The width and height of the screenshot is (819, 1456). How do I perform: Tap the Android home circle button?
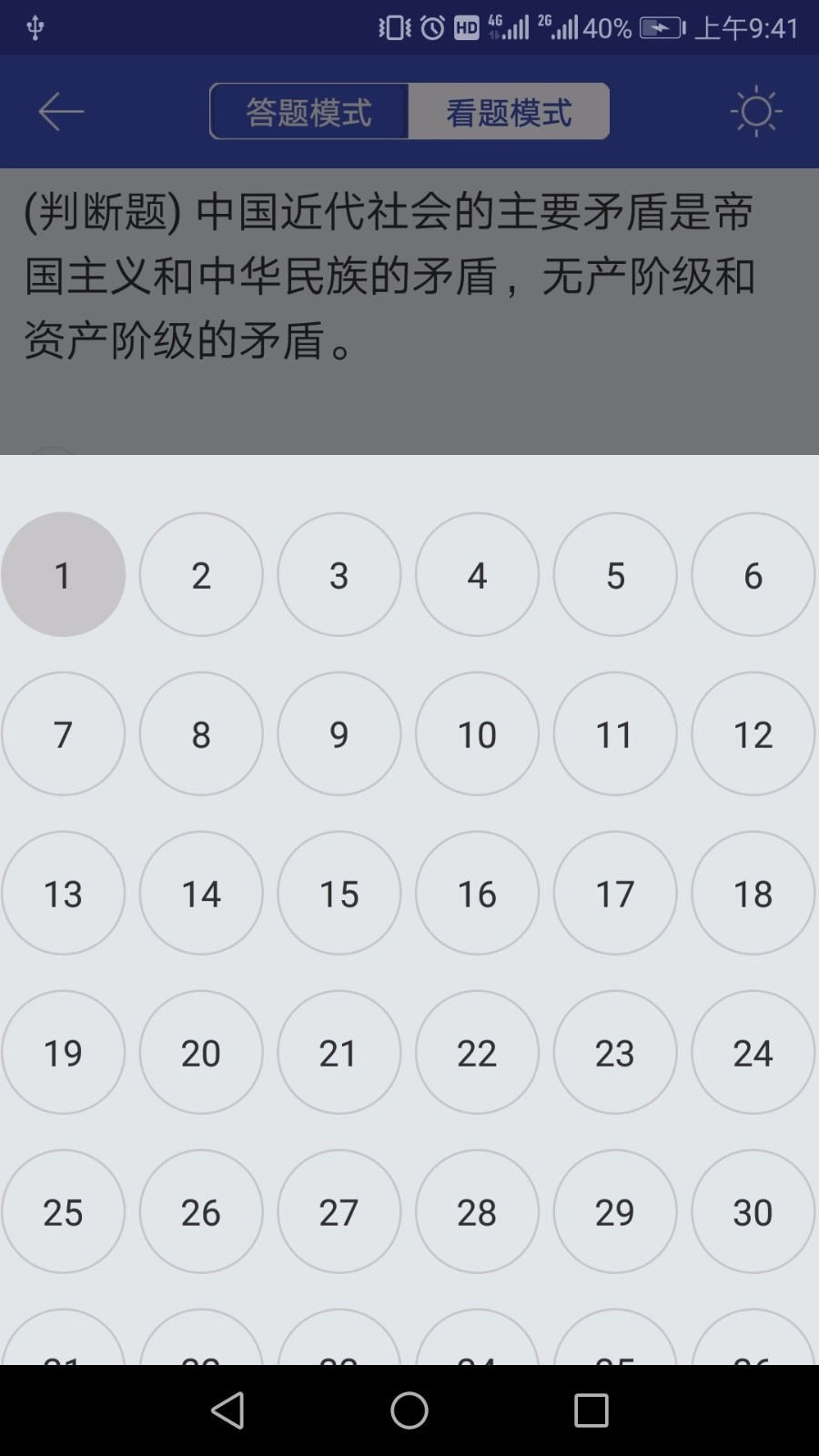(x=409, y=1412)
